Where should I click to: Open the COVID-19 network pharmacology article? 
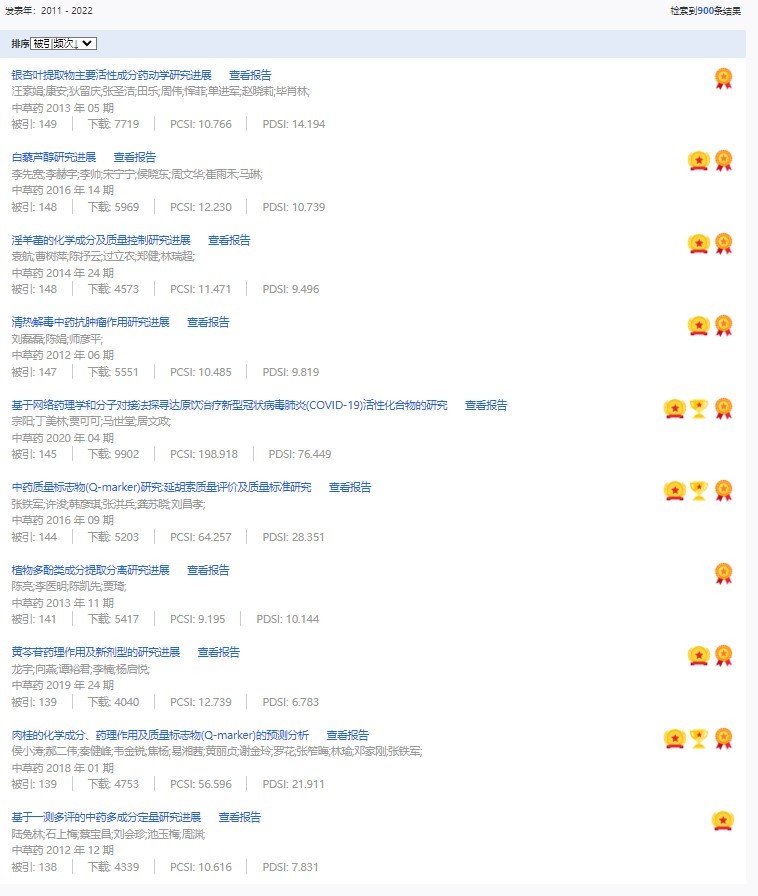tap(229, 405)
